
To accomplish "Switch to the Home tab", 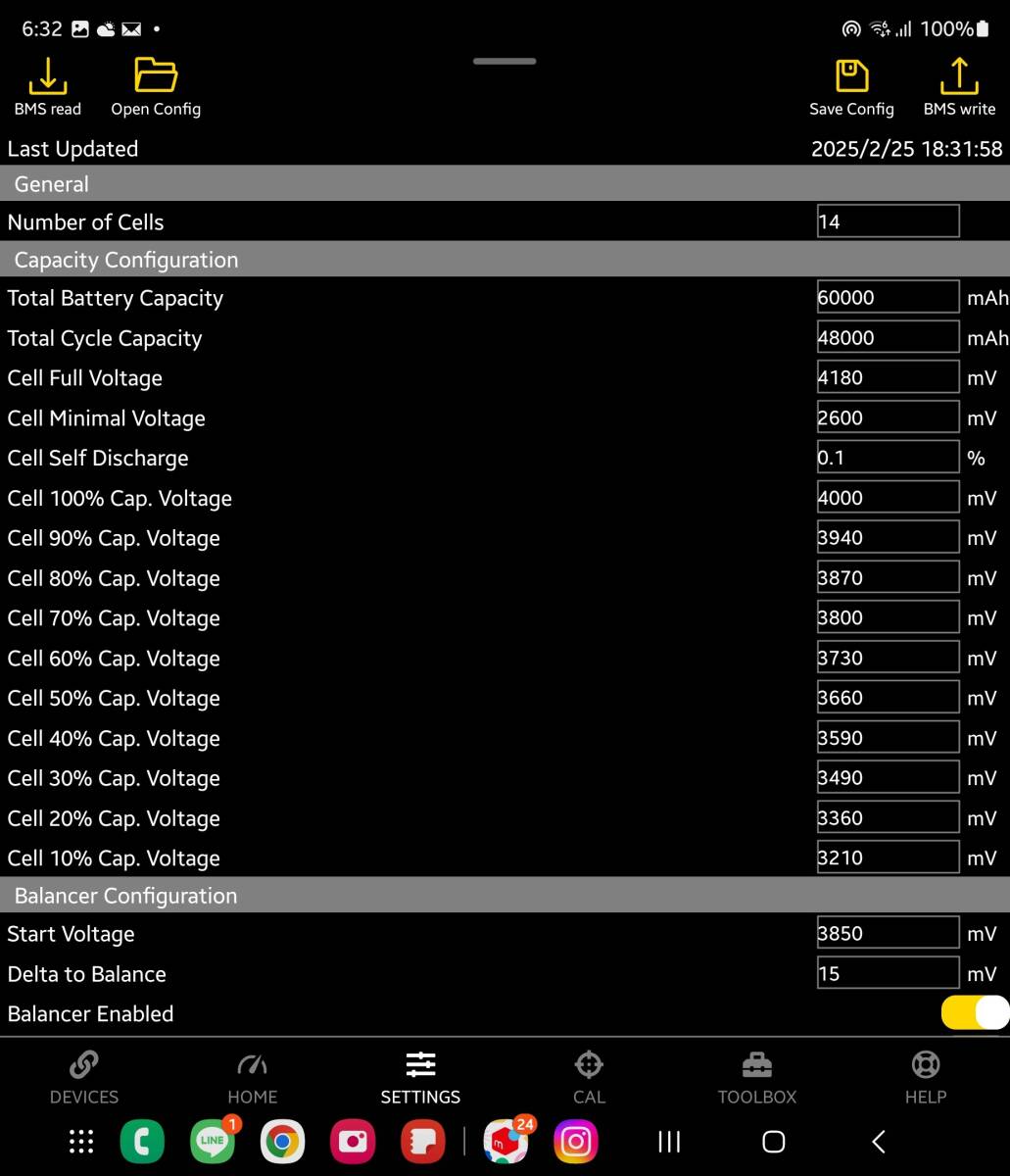I will point(252,1078).
